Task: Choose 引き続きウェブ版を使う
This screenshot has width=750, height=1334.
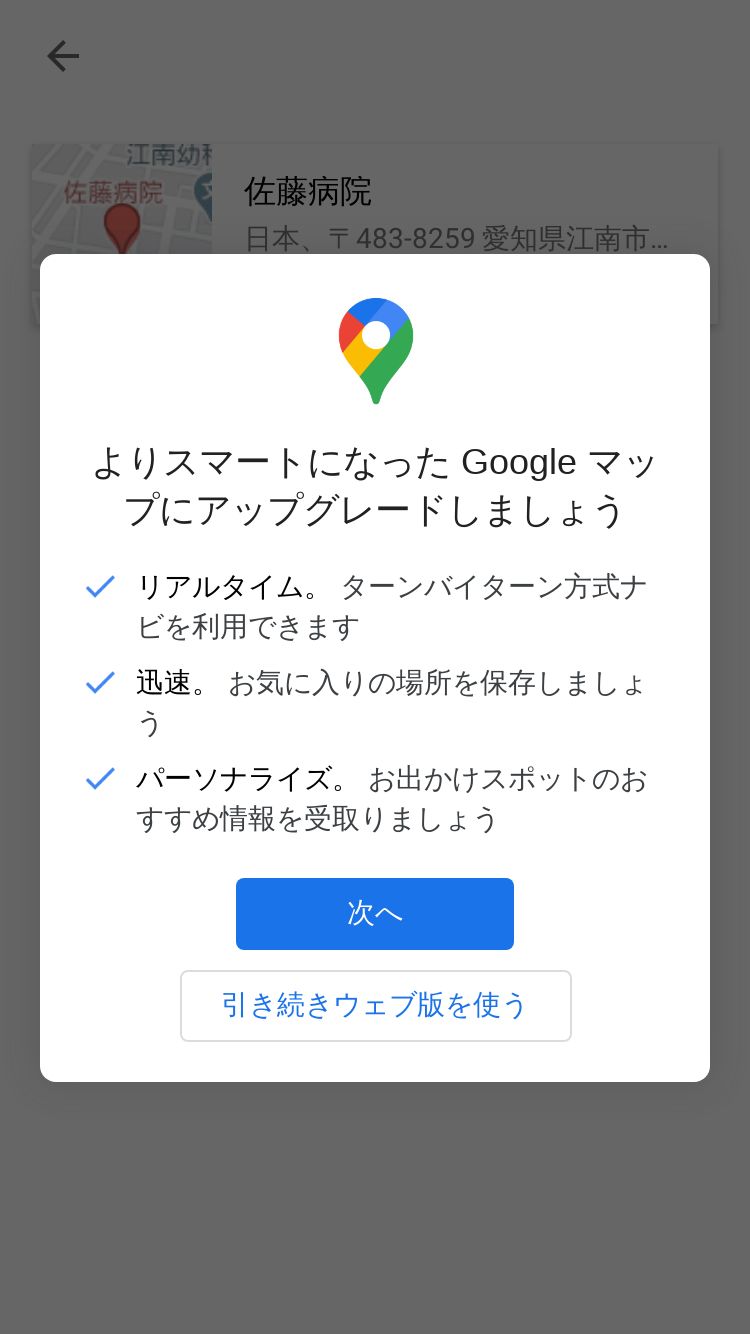Action: (x=375, y=1005)
